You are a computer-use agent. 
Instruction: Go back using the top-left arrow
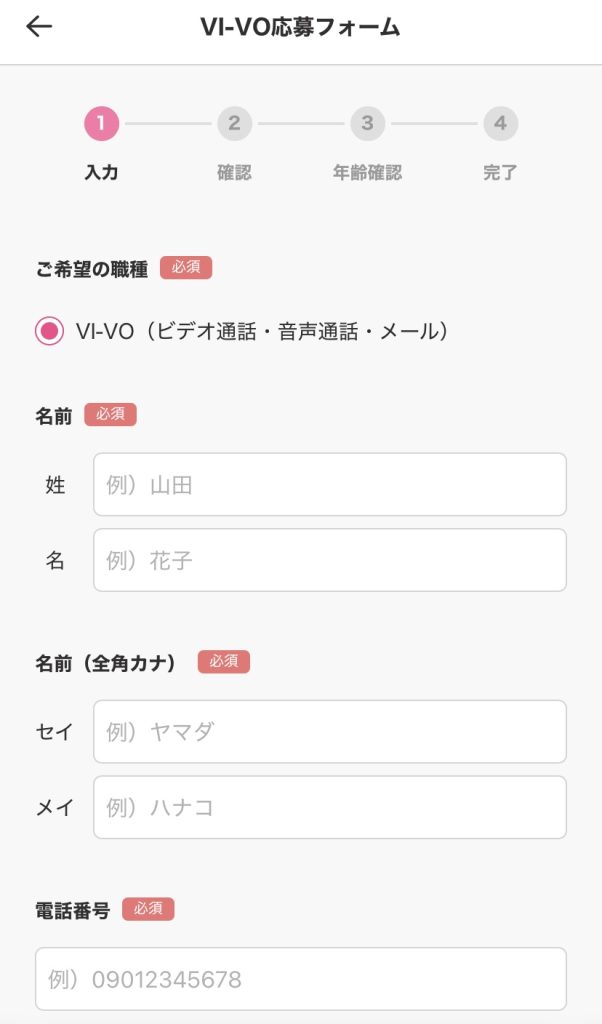(x=39, y=27)
